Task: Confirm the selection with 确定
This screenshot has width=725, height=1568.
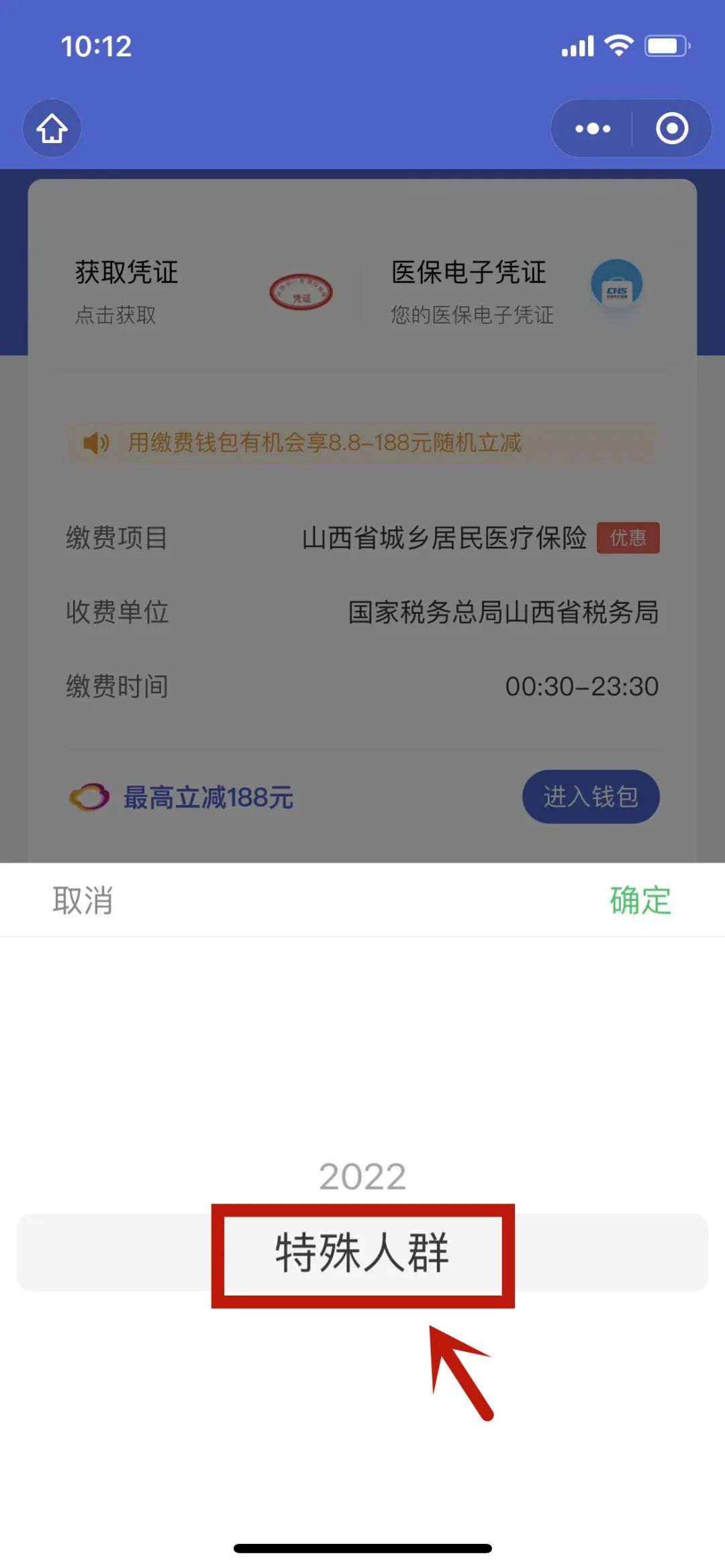Action: (x=640, y=900)
